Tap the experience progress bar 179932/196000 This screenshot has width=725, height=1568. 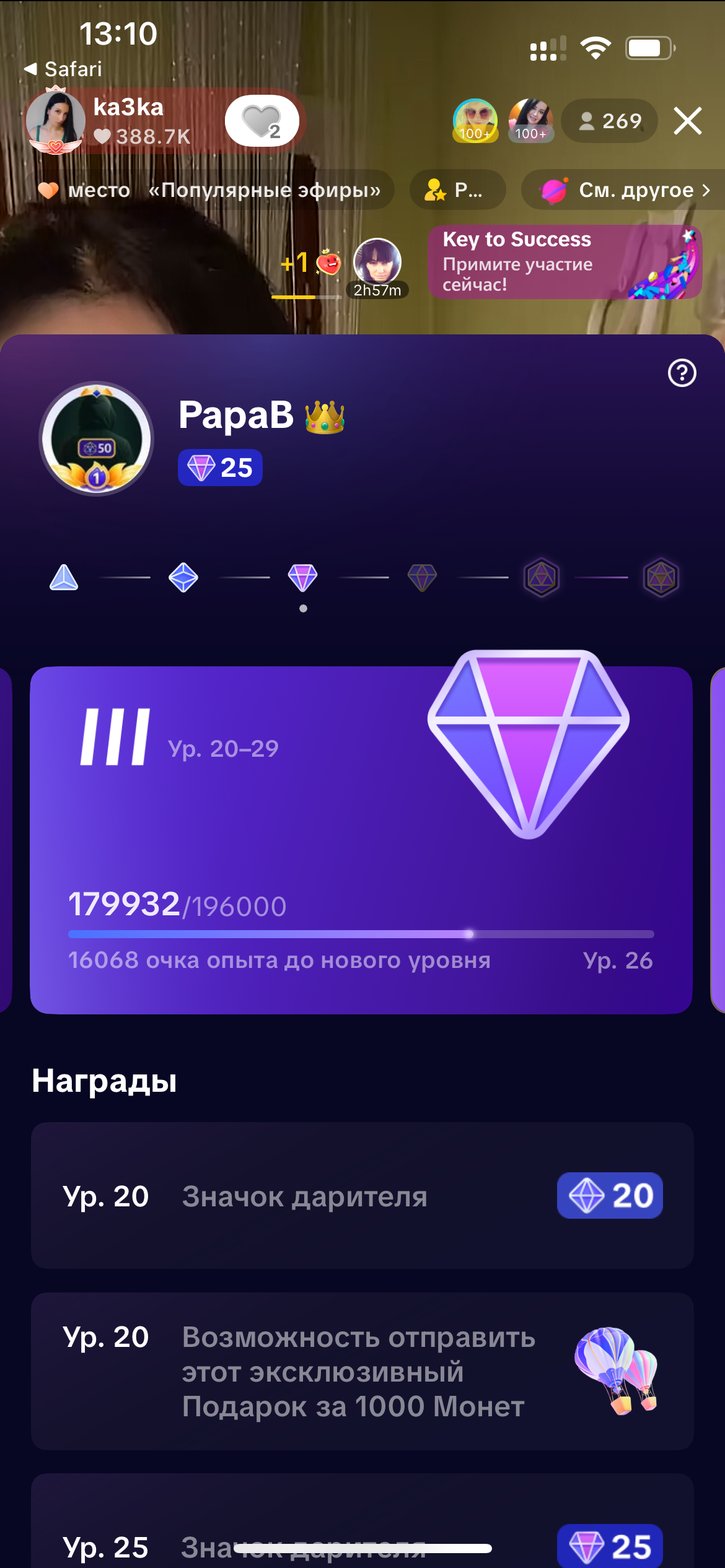tap(361, 934)
